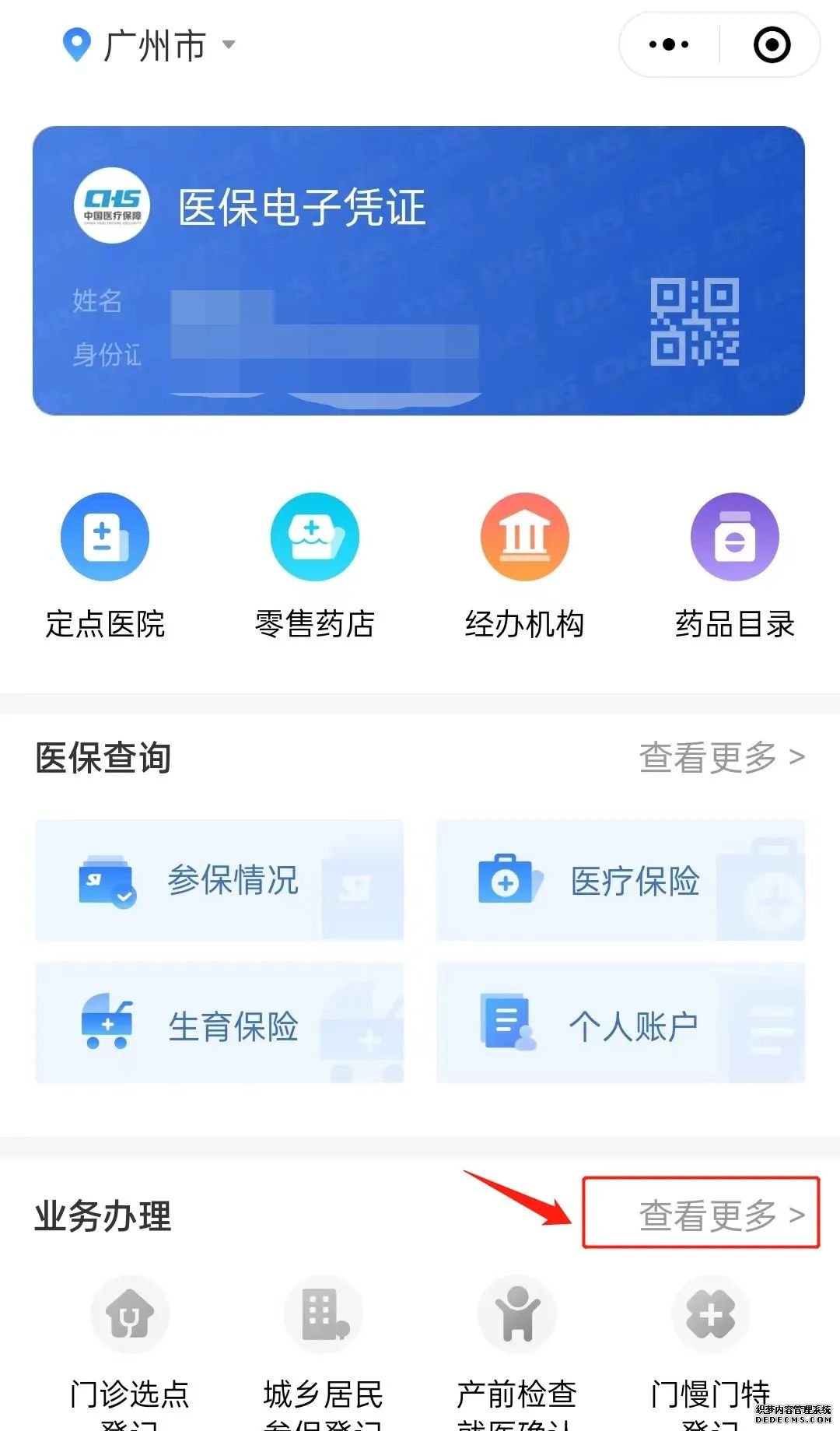Open the 医保电子凭证 card
Screen dimensions: 840x1431
pos(418,271)
